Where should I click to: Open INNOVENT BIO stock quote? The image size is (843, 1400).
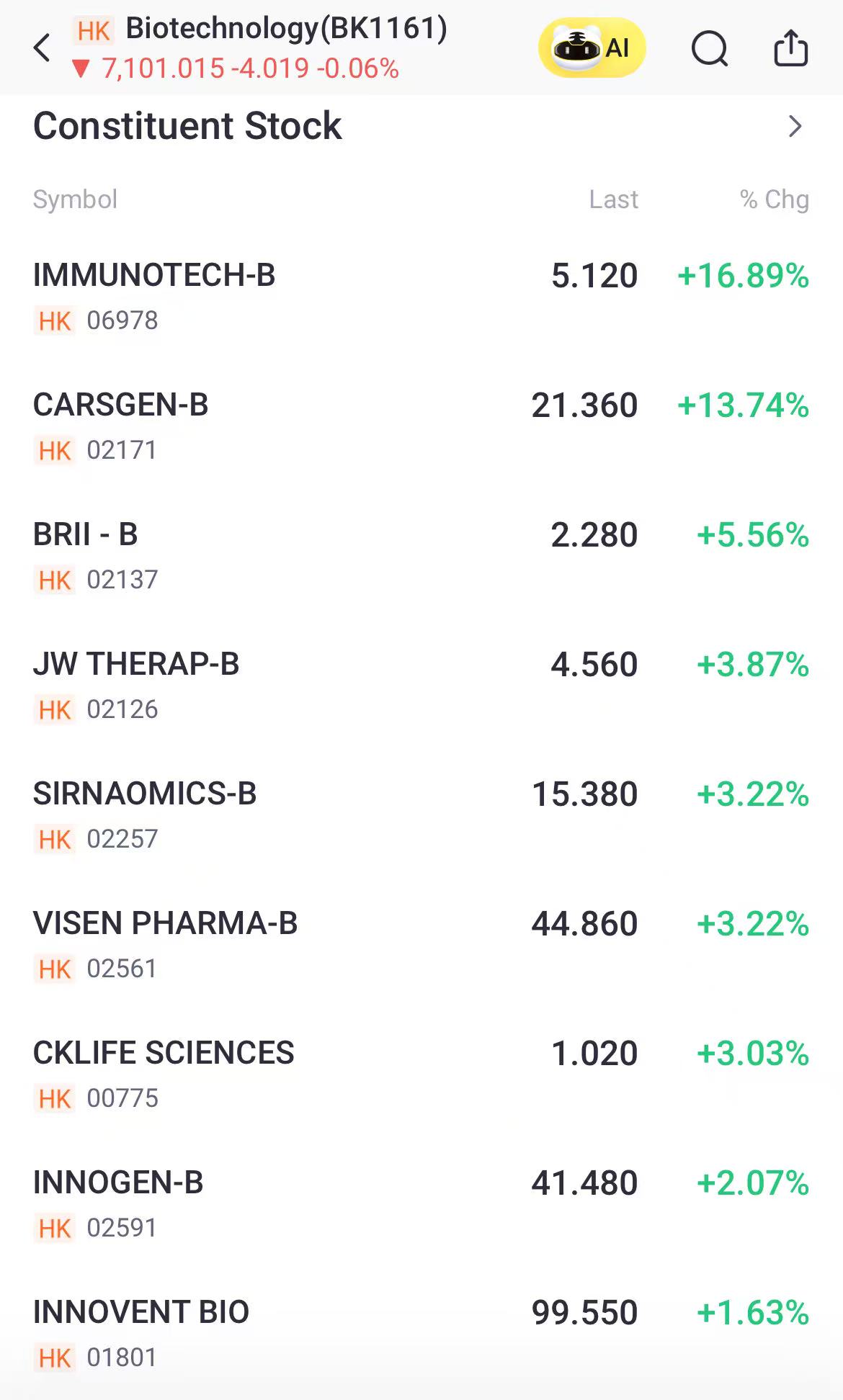point(141,1313)
